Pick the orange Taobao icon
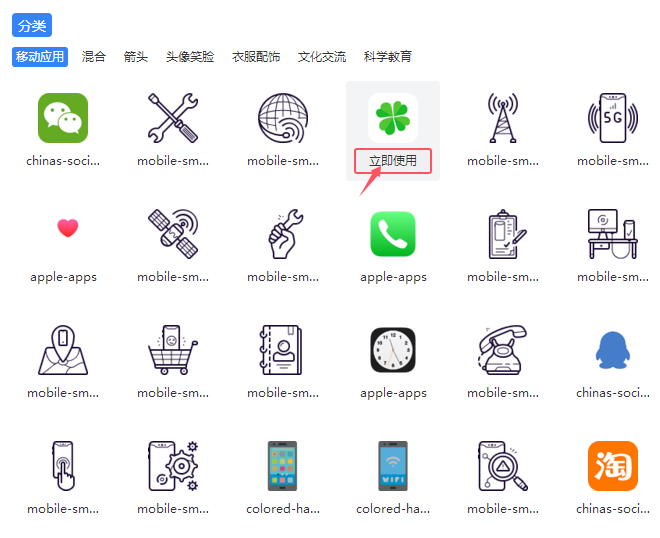This screenshot has width=660, height=538. point(613,466)
